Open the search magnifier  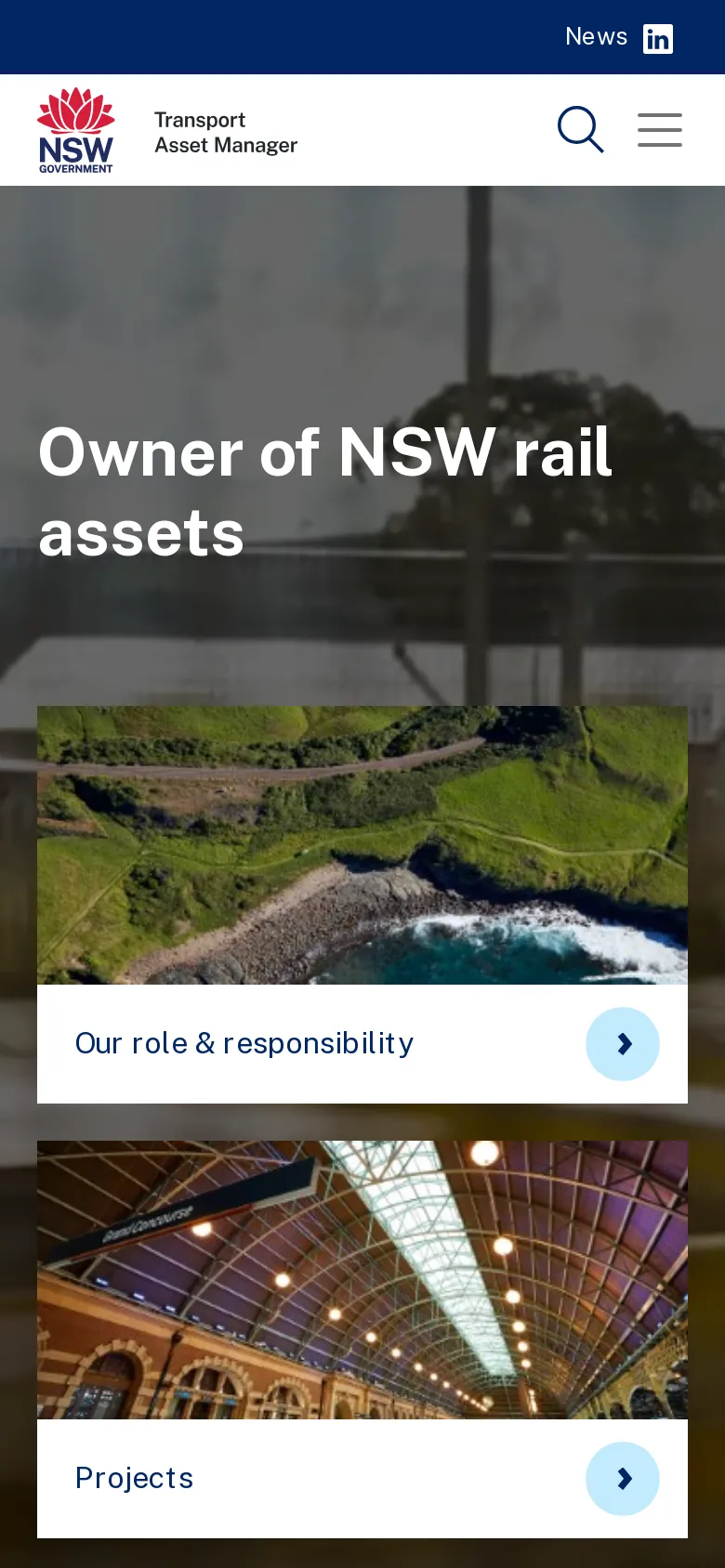coord(580,130)
